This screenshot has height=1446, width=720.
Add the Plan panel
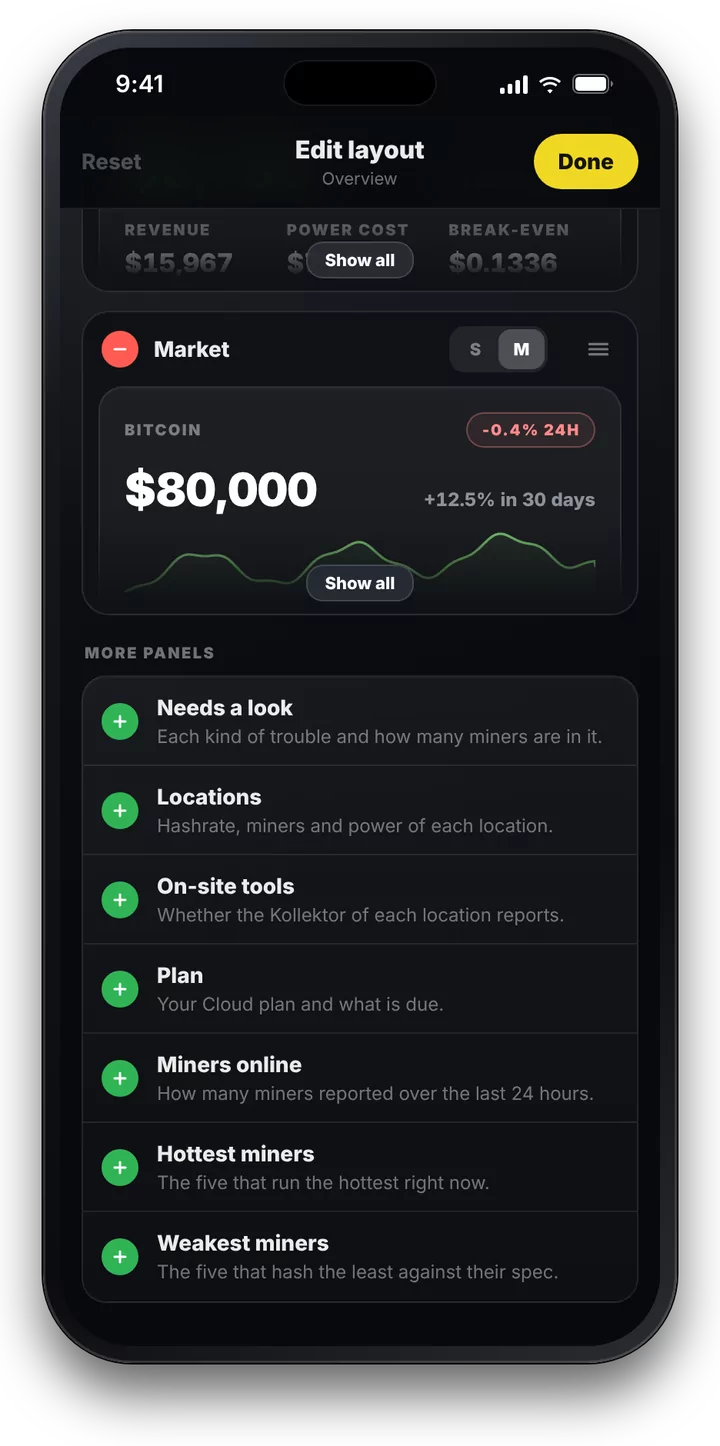(120, 988)
